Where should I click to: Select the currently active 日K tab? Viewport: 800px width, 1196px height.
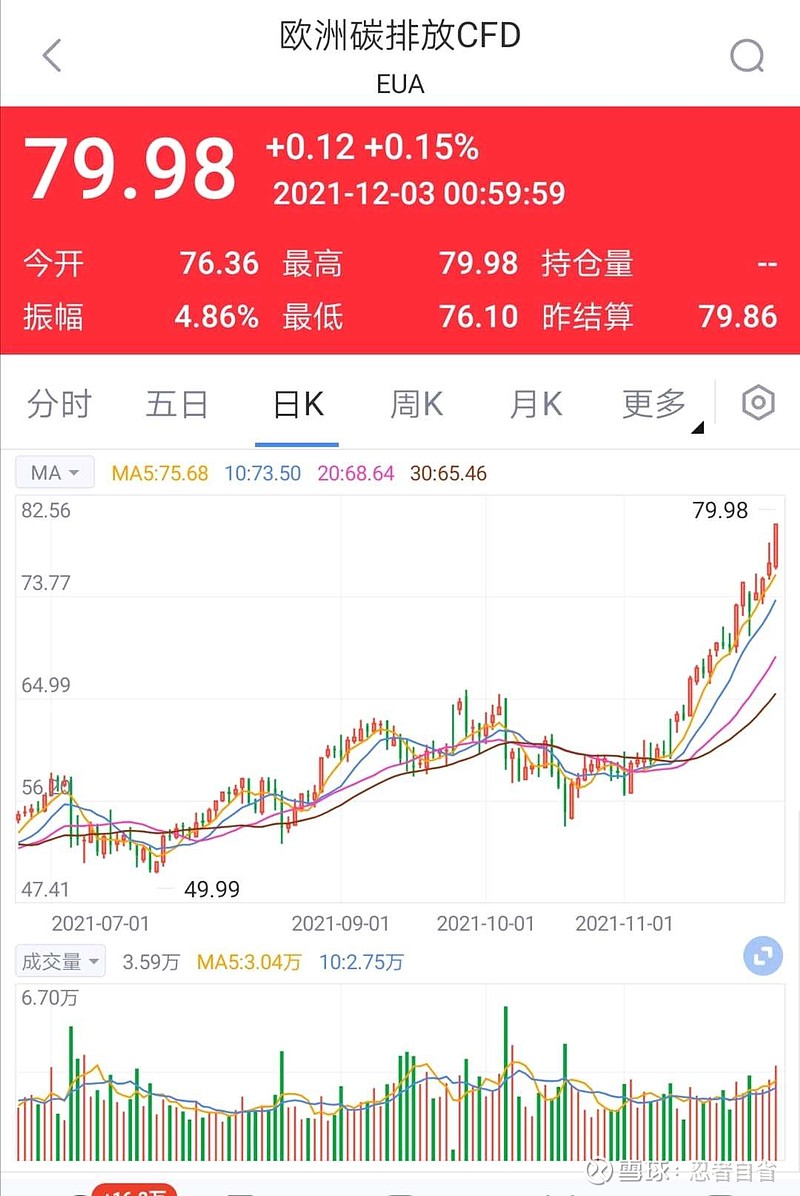pyautogui.click(x=295, y=402)
